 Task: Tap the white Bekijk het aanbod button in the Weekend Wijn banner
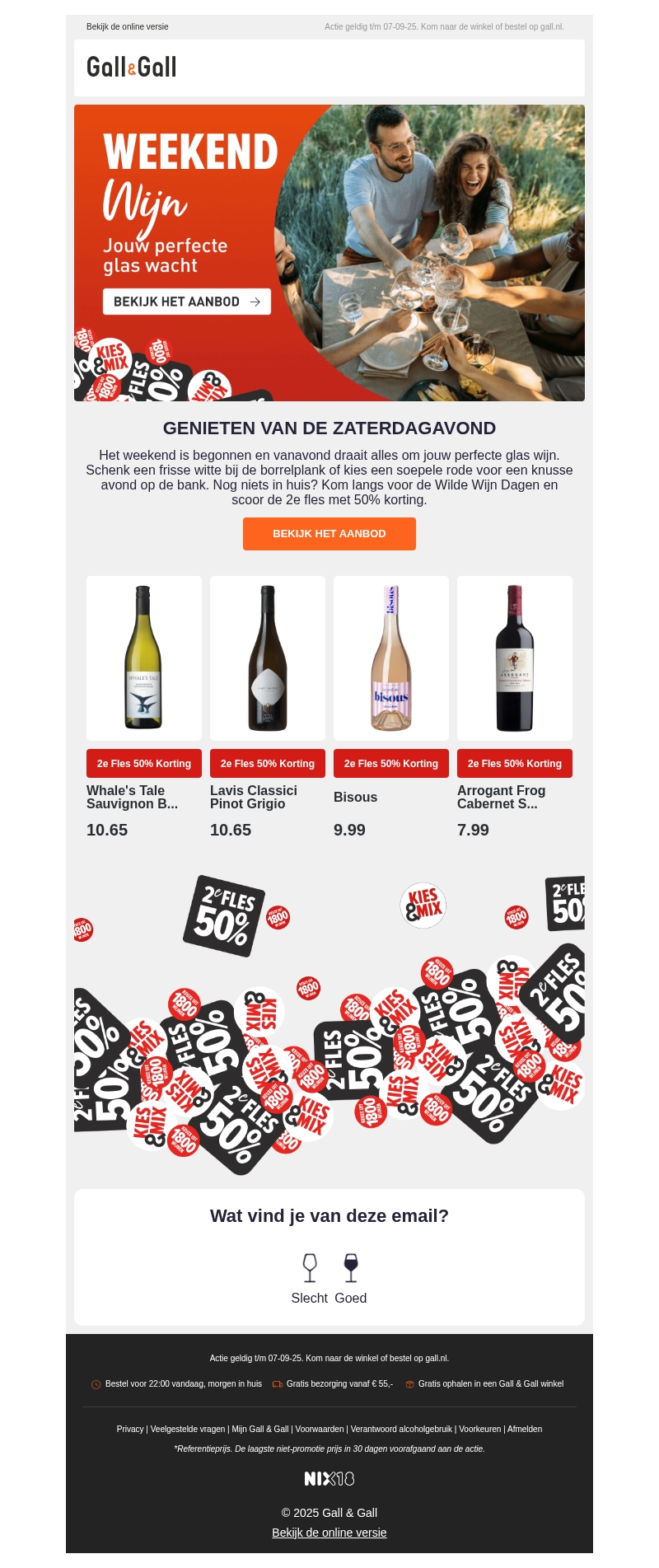click(x=187, y=302)
